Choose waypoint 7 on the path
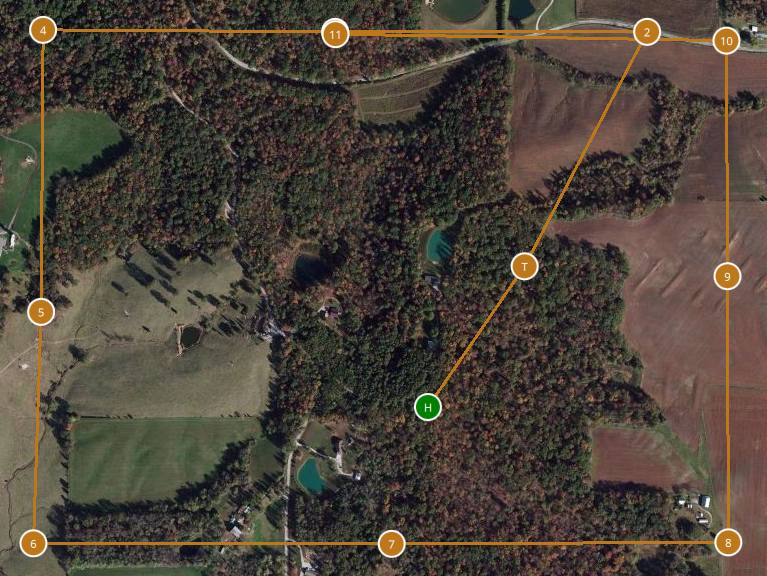 (391, 544)
